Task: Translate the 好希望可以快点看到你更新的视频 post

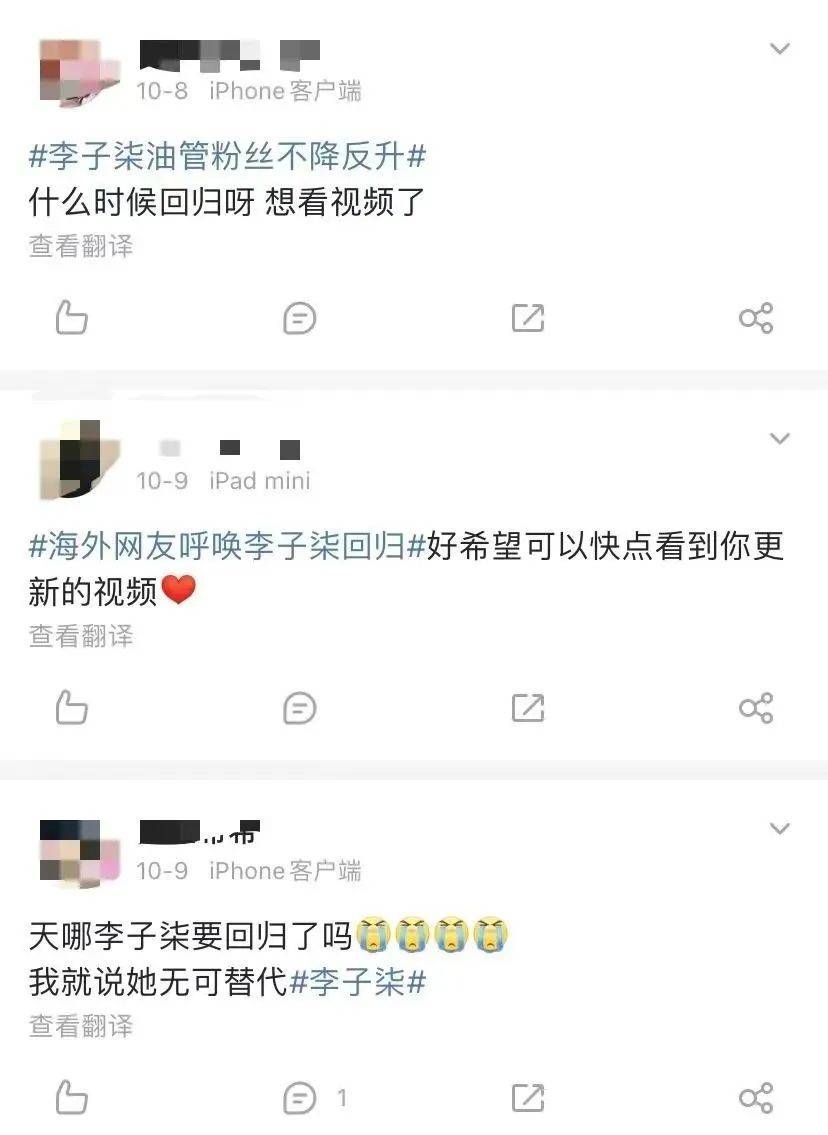Action: pyautogui.click(x=81, y=636)
